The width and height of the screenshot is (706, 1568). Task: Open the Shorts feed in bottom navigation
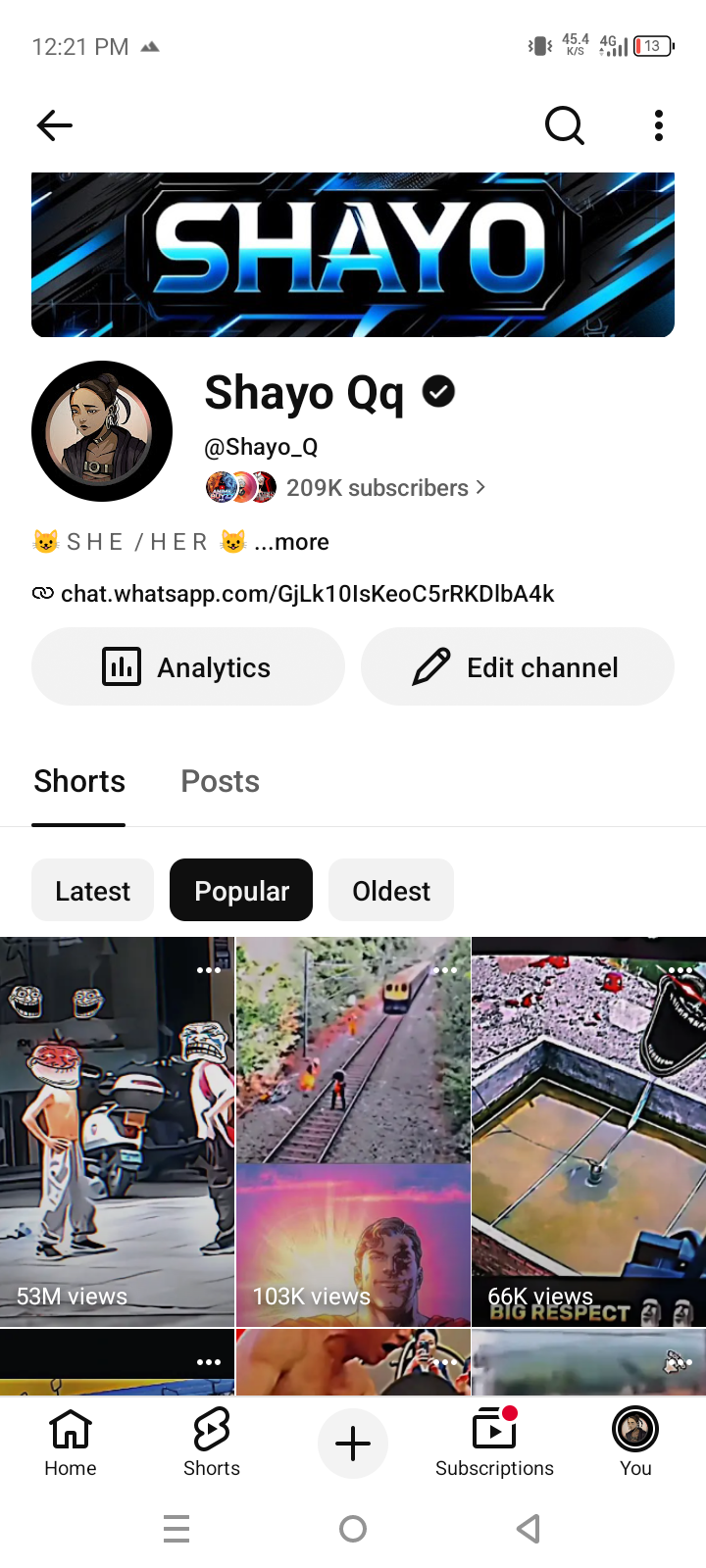[212, 1443]
